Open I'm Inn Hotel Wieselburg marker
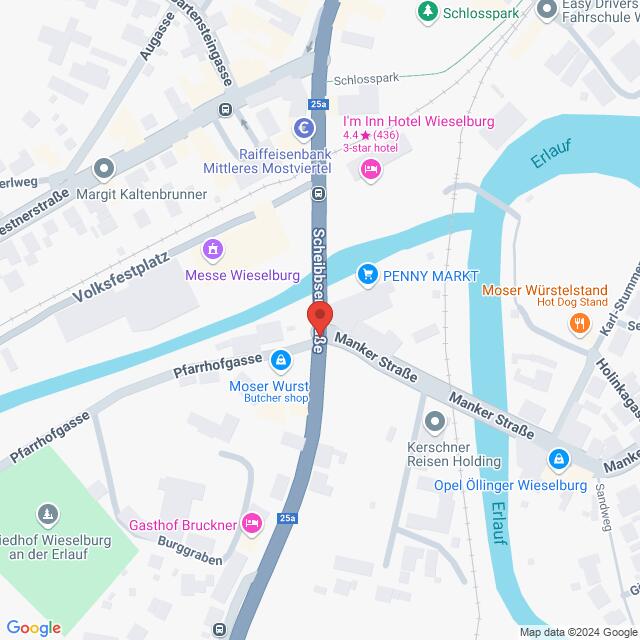The image size is (640, 640). [x=370, y=170]
